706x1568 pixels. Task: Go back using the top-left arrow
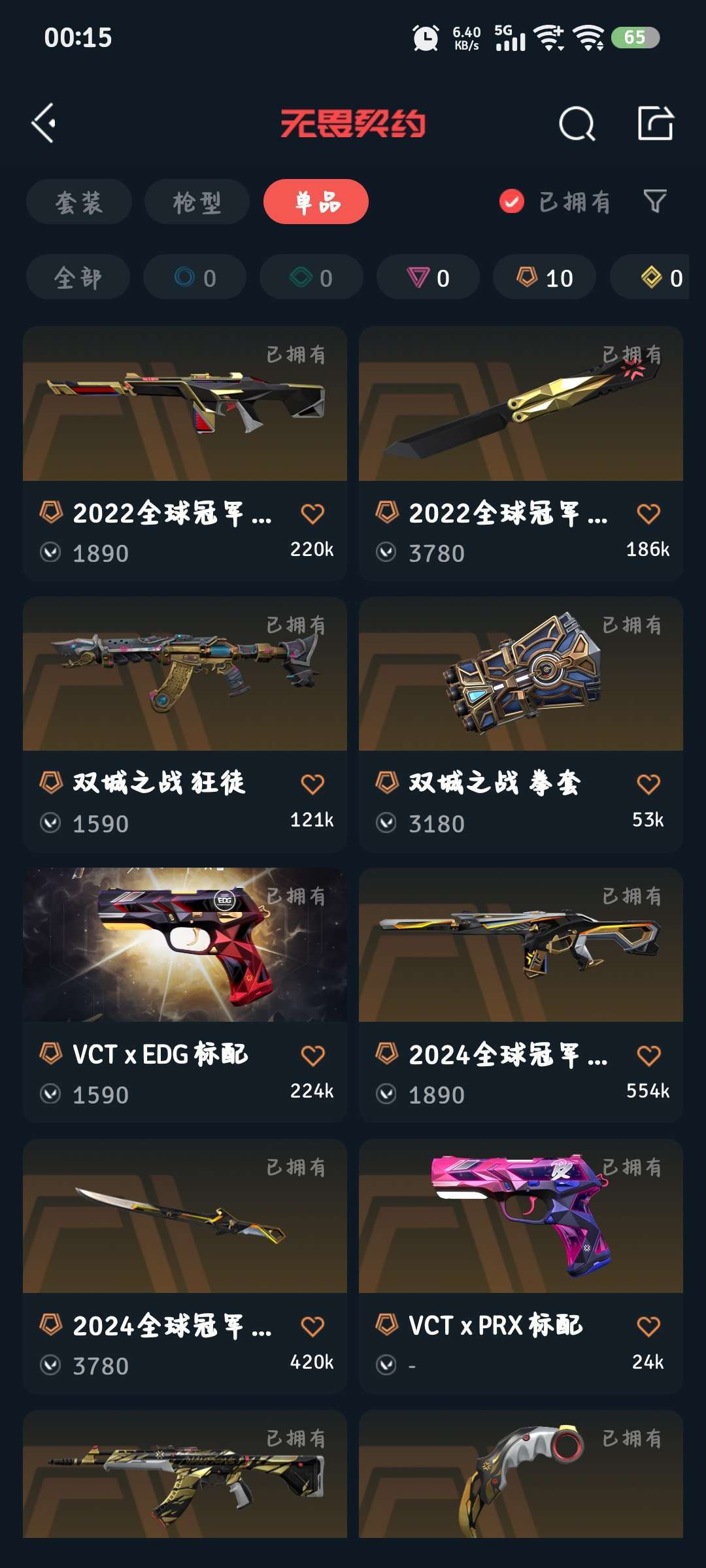(44, 123)
